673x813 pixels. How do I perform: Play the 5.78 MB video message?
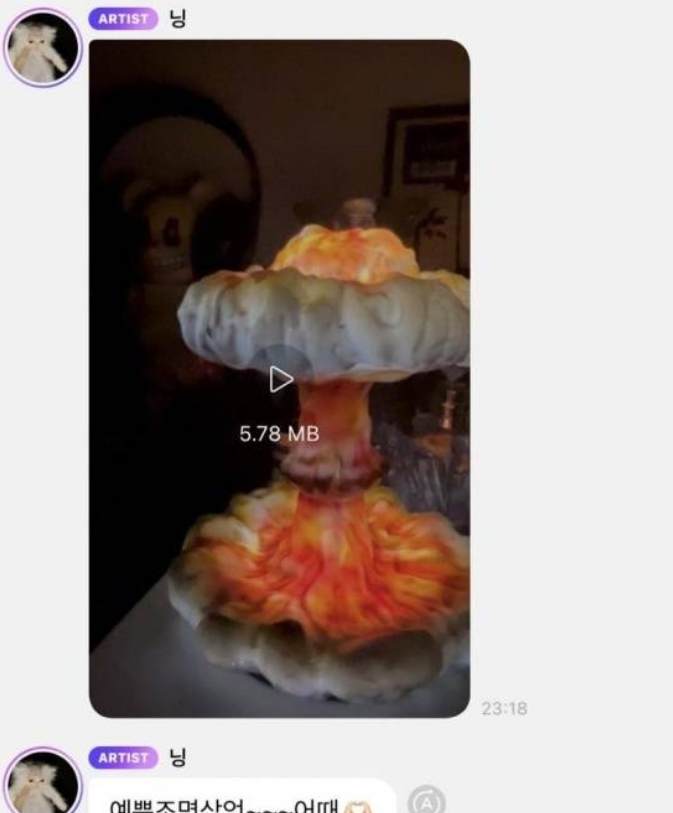click(x=281, y=379)
